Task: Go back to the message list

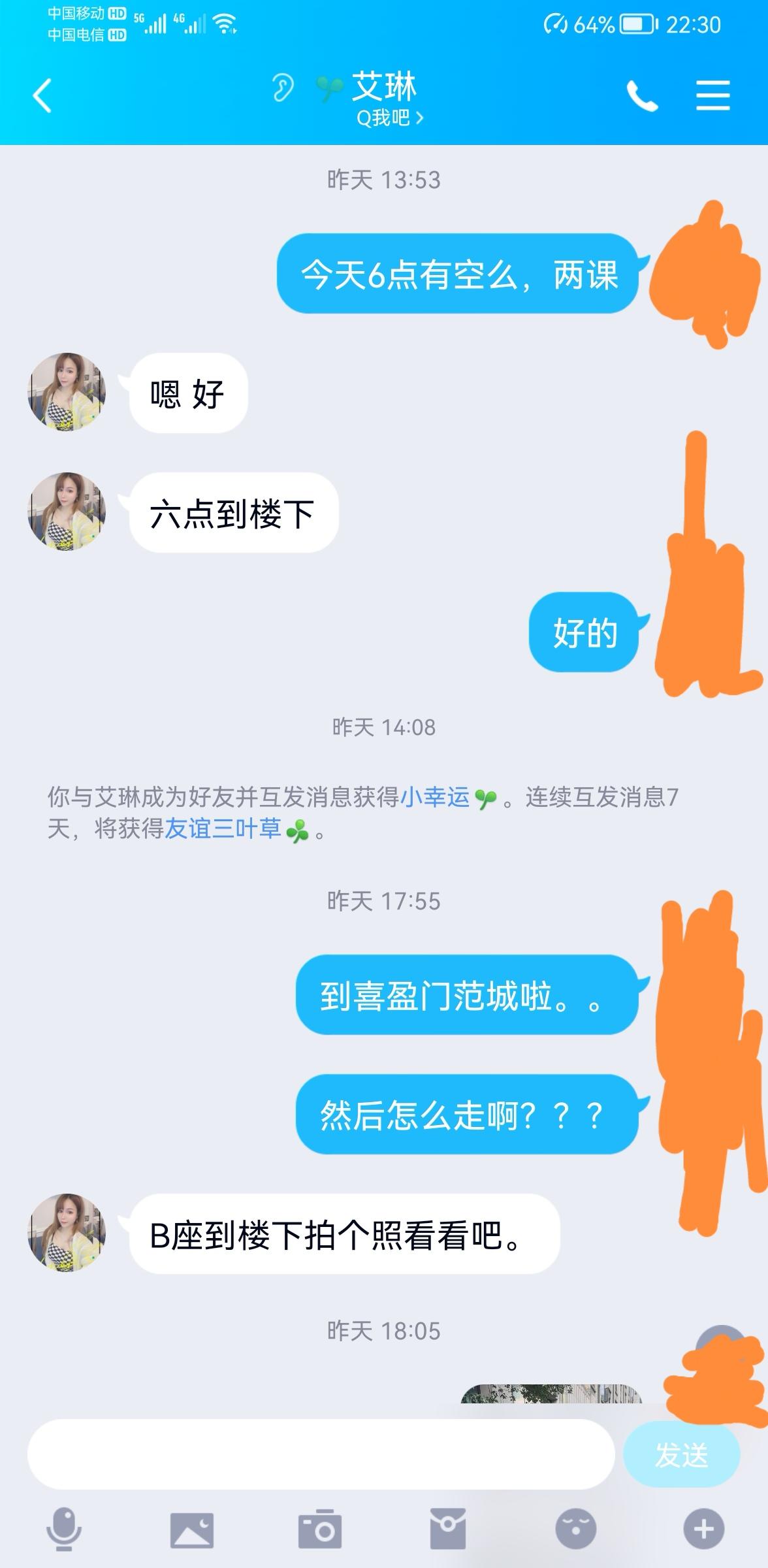Action: pos(42,96)
